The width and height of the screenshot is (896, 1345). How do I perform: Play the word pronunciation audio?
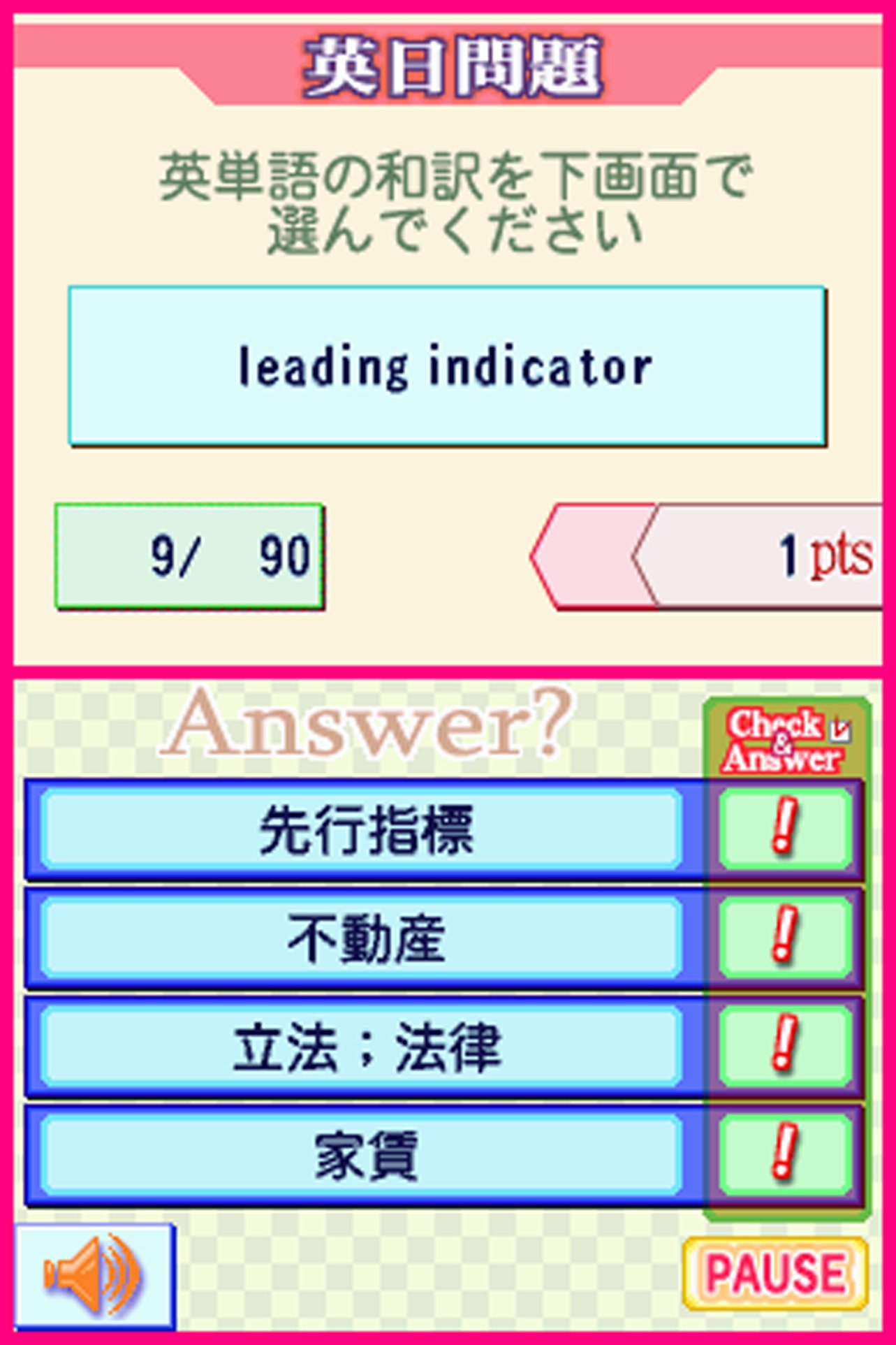pos(94,1276)
